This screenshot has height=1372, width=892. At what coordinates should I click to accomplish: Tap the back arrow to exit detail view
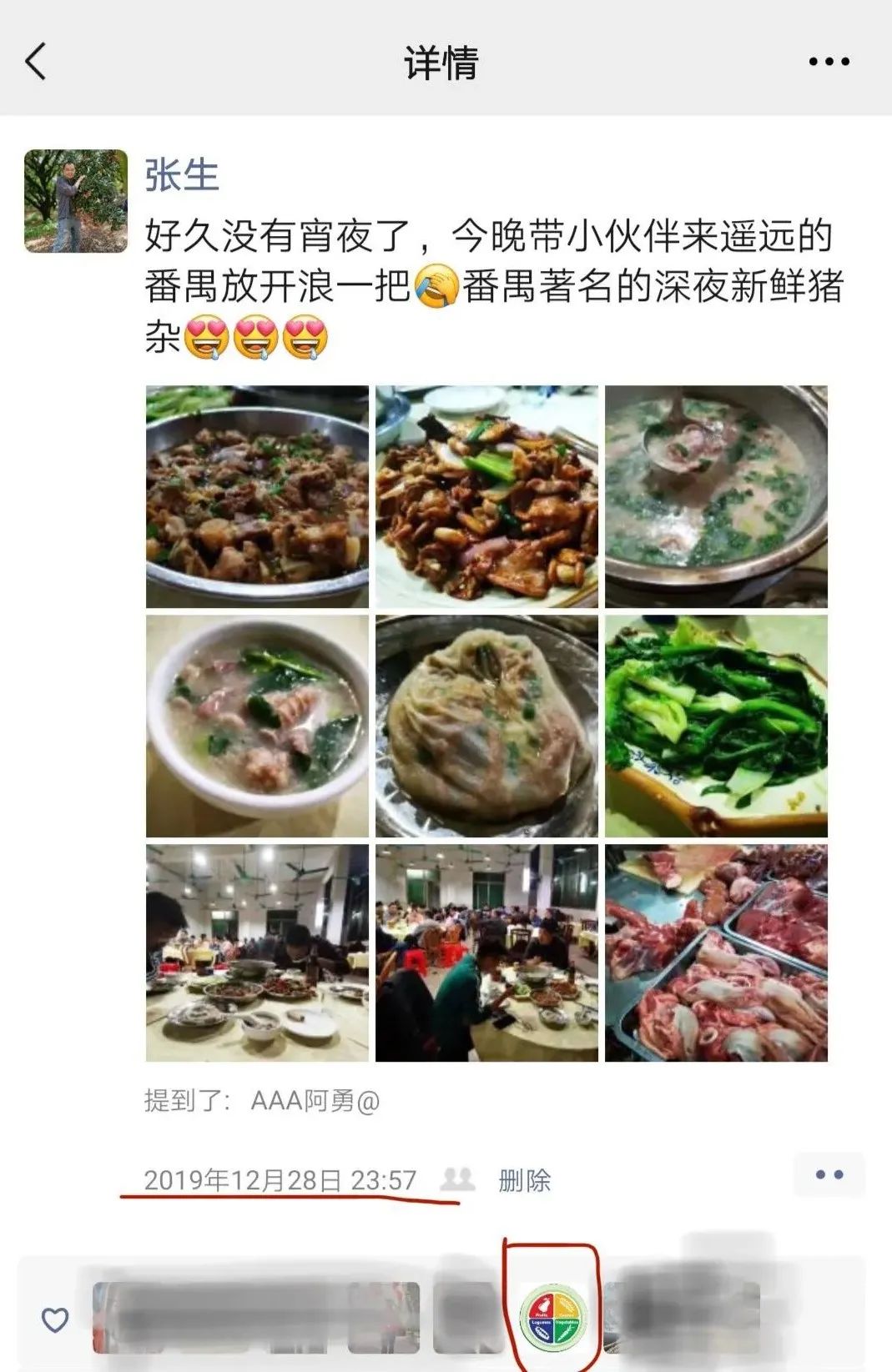35,63
